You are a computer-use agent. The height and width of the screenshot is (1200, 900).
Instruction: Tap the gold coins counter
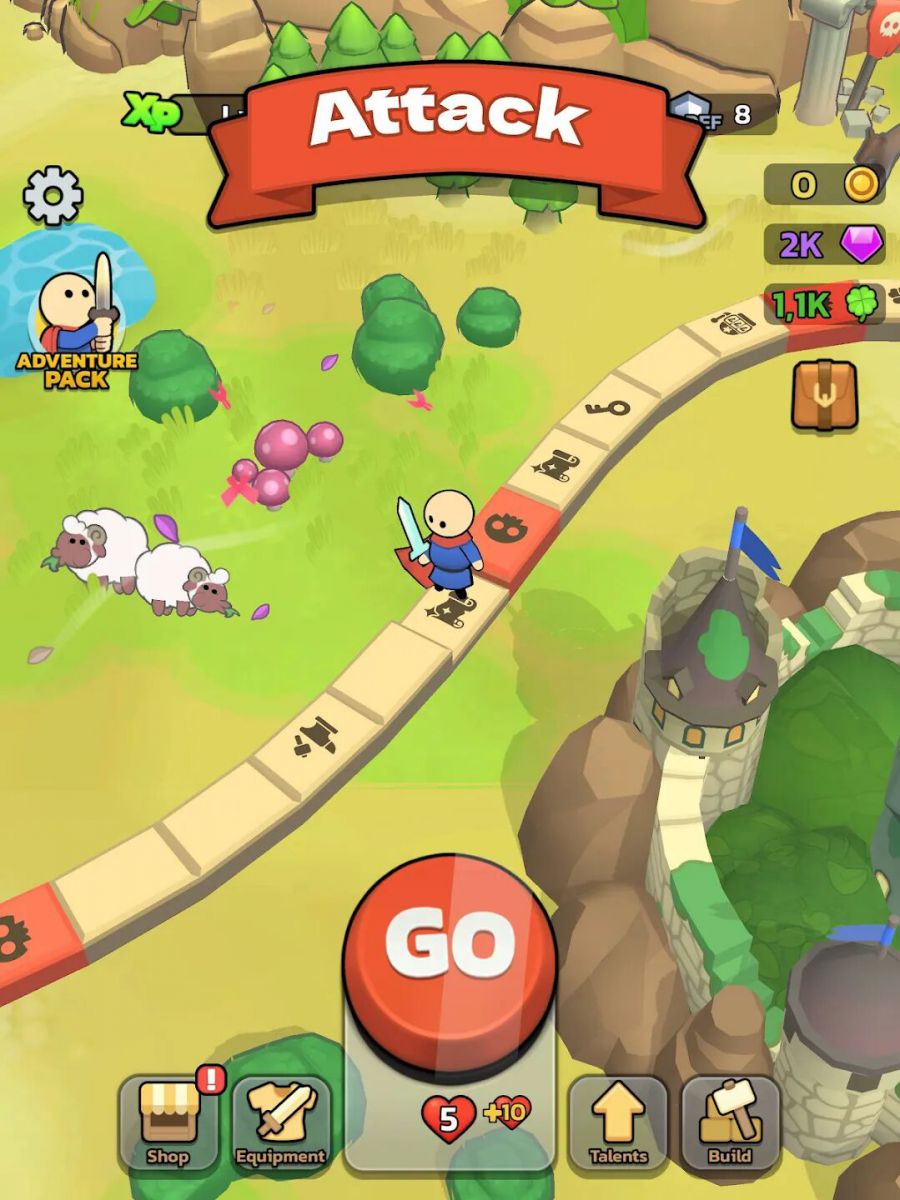click(824, 185)
